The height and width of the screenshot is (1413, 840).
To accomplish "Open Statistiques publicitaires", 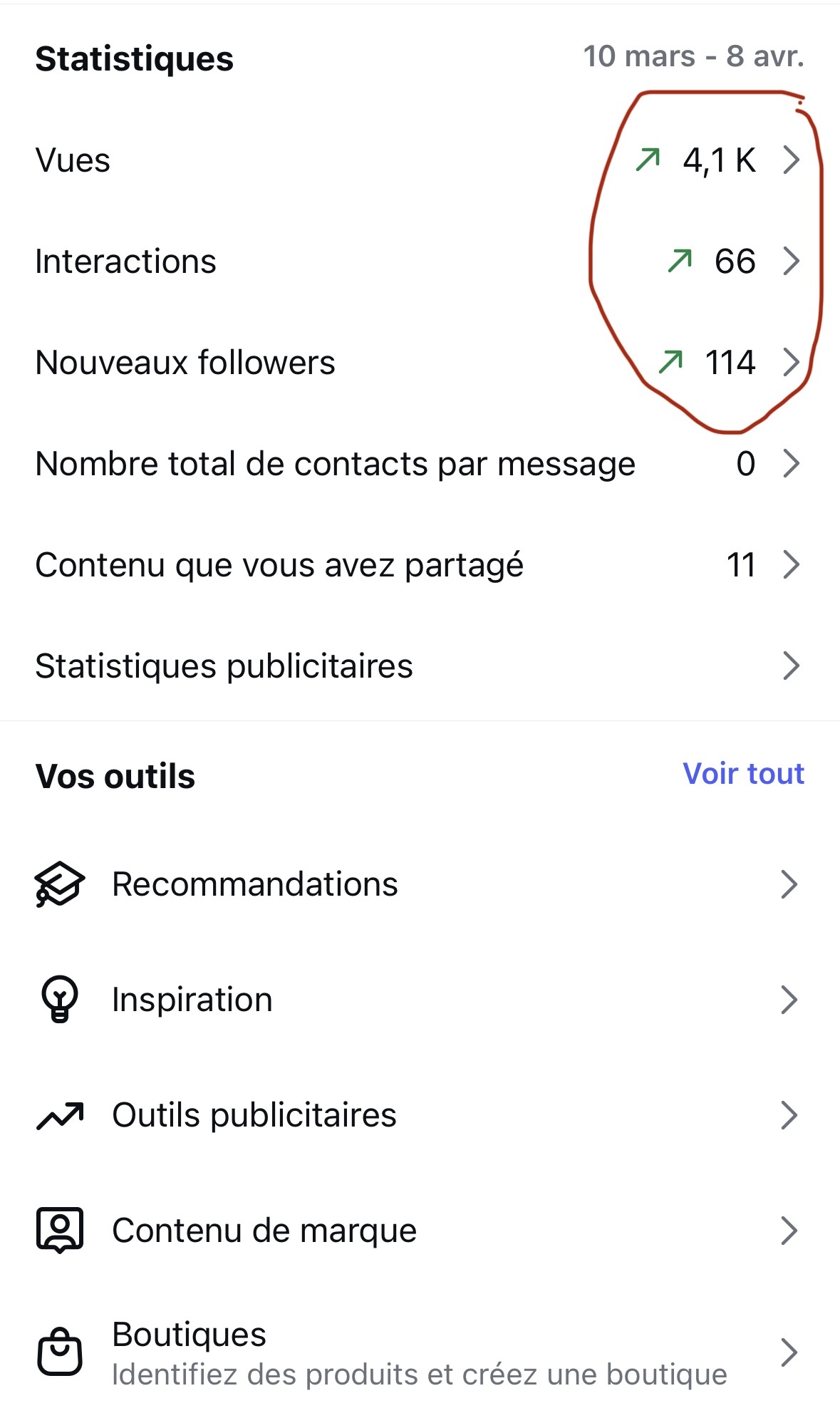I will click(420, 666).
